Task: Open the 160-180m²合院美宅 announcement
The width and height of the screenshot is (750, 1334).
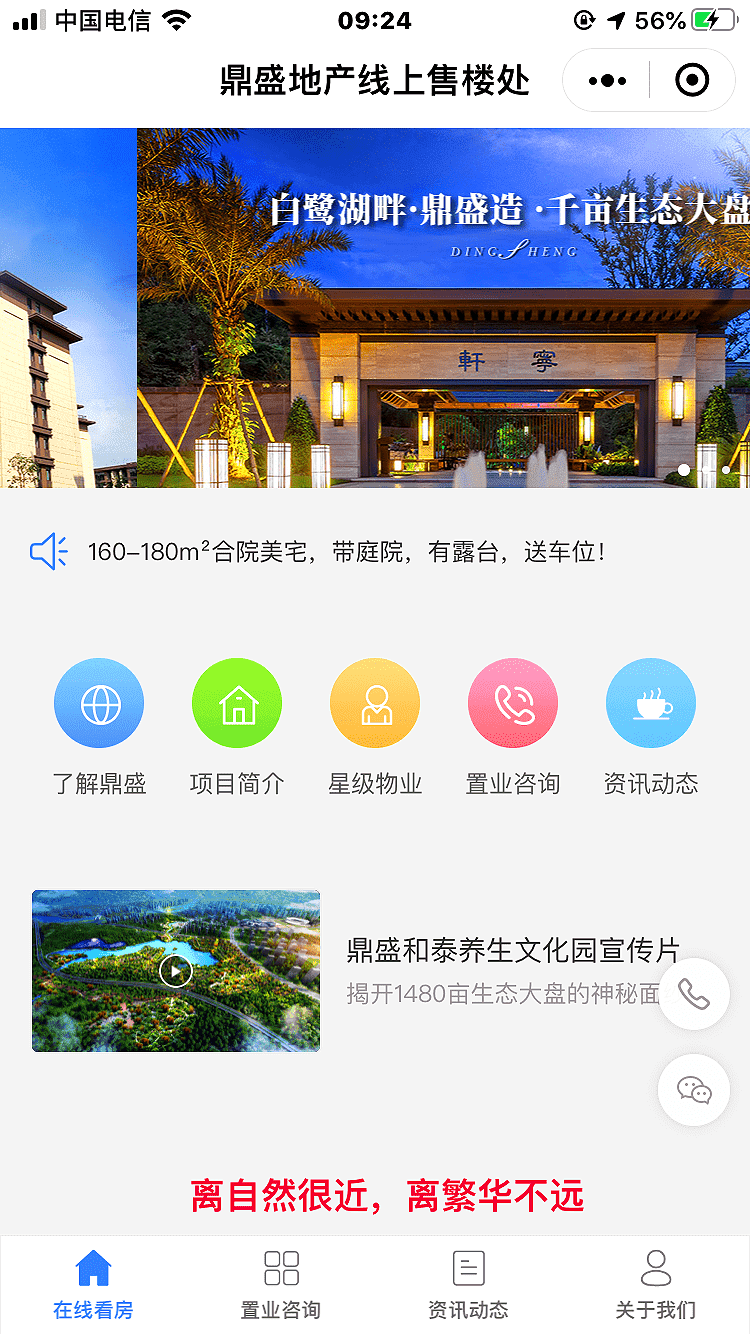Action: pos(345,552)
